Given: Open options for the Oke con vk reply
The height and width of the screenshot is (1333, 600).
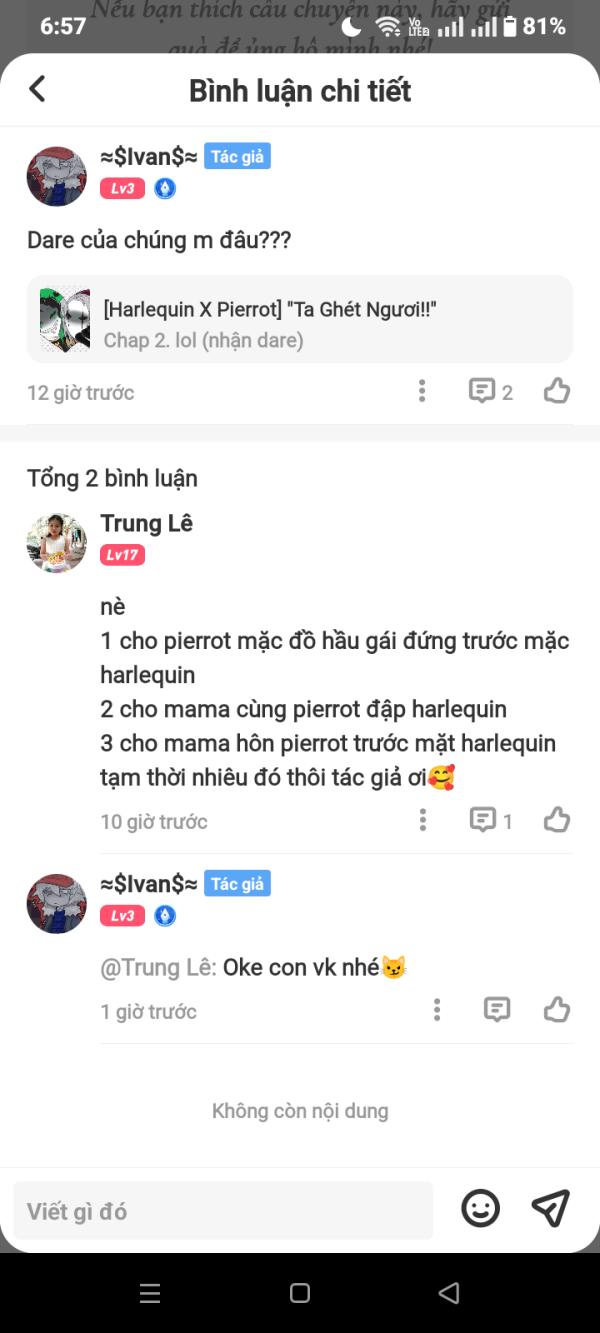Looking at the screenshot, I should 436,1010.
